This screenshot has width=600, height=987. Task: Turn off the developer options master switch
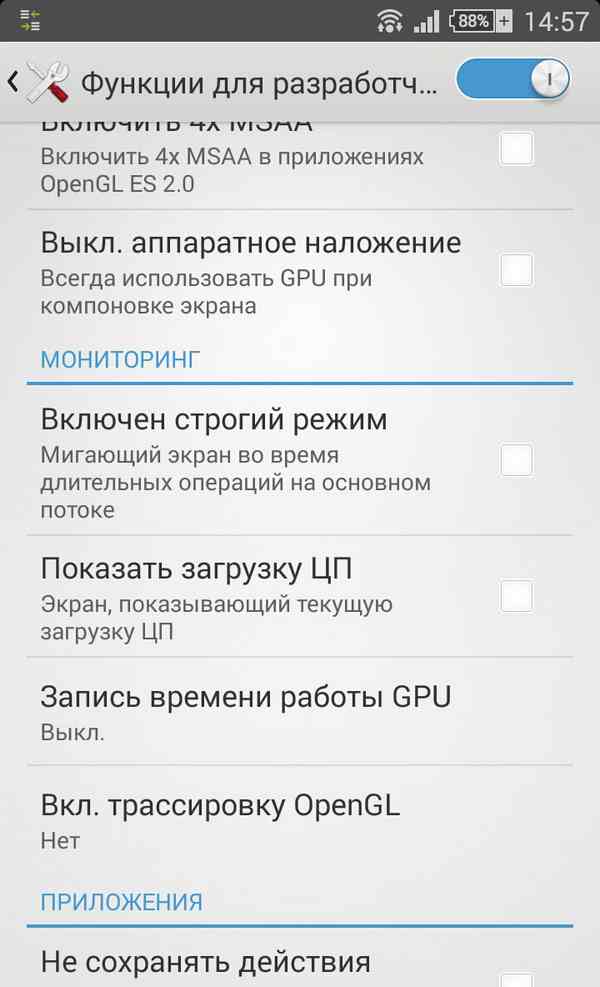click(513, 80)
